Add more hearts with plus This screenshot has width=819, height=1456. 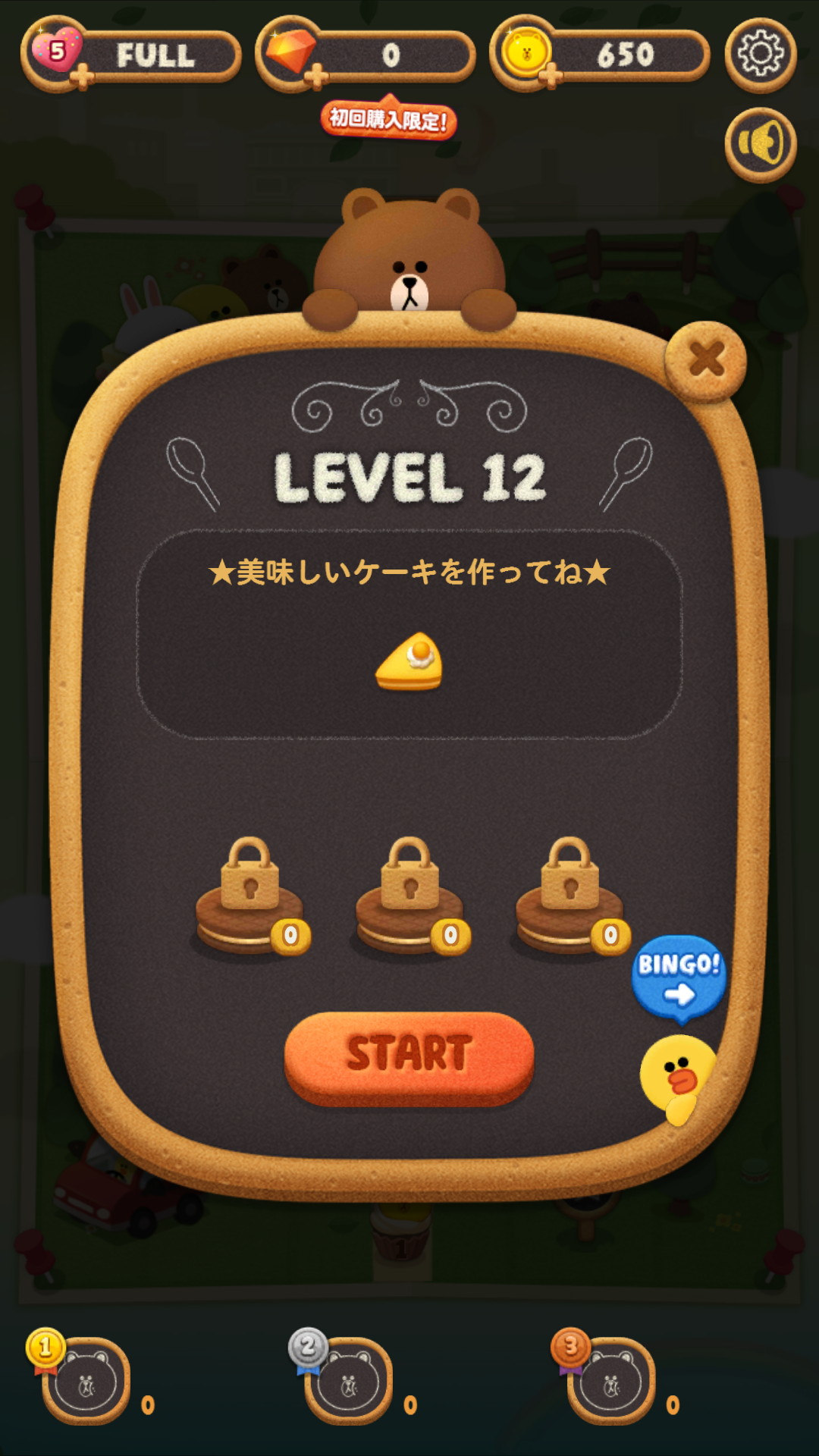81,77
